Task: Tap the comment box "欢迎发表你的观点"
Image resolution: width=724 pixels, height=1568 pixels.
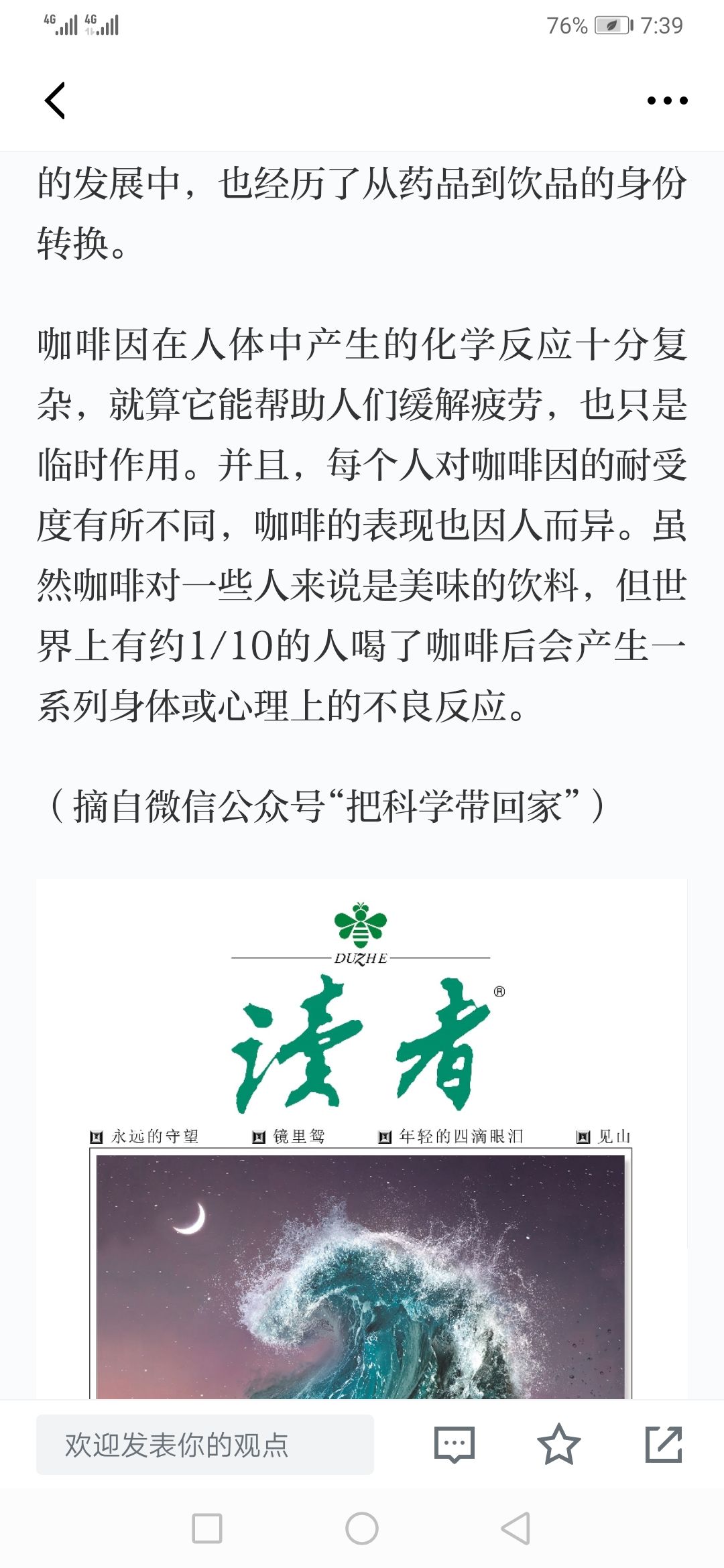Action: (x=205, y=1445)
